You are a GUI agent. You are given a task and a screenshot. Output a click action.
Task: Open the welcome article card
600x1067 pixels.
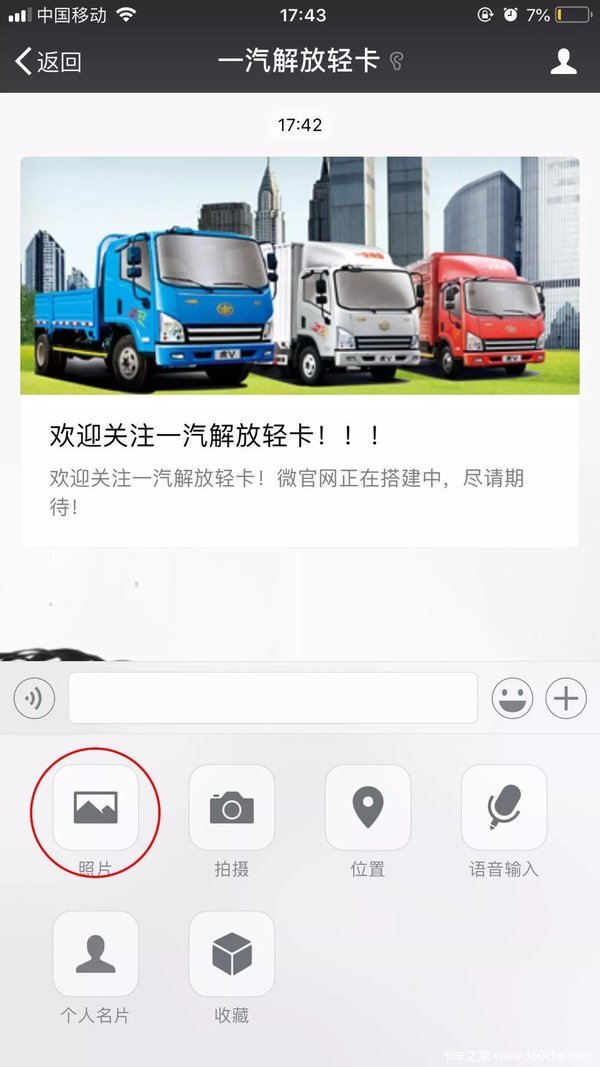click(x=299, y=350)
